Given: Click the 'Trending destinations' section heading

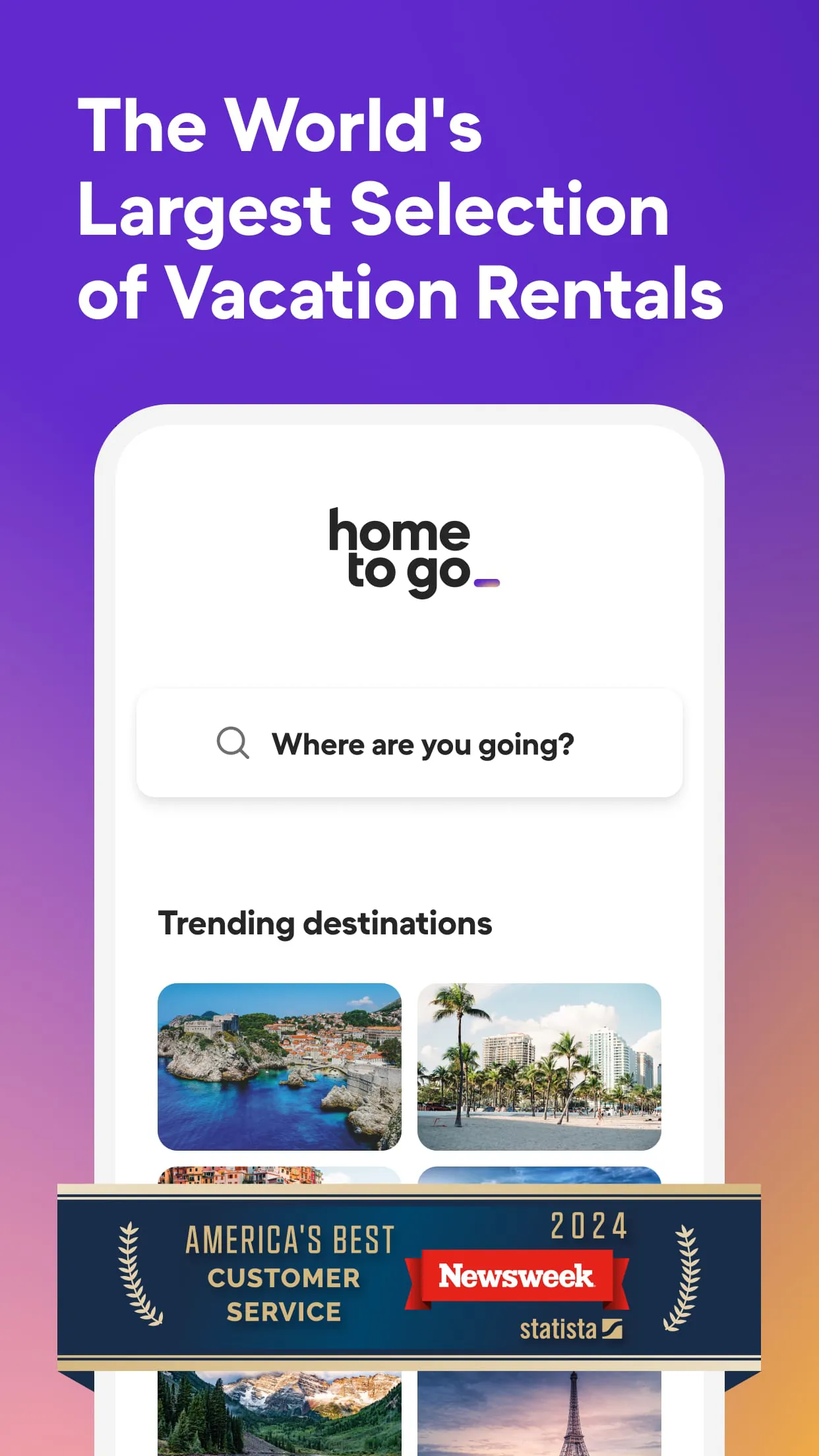Looking at the screenshot, I should [x=325, y=923].
